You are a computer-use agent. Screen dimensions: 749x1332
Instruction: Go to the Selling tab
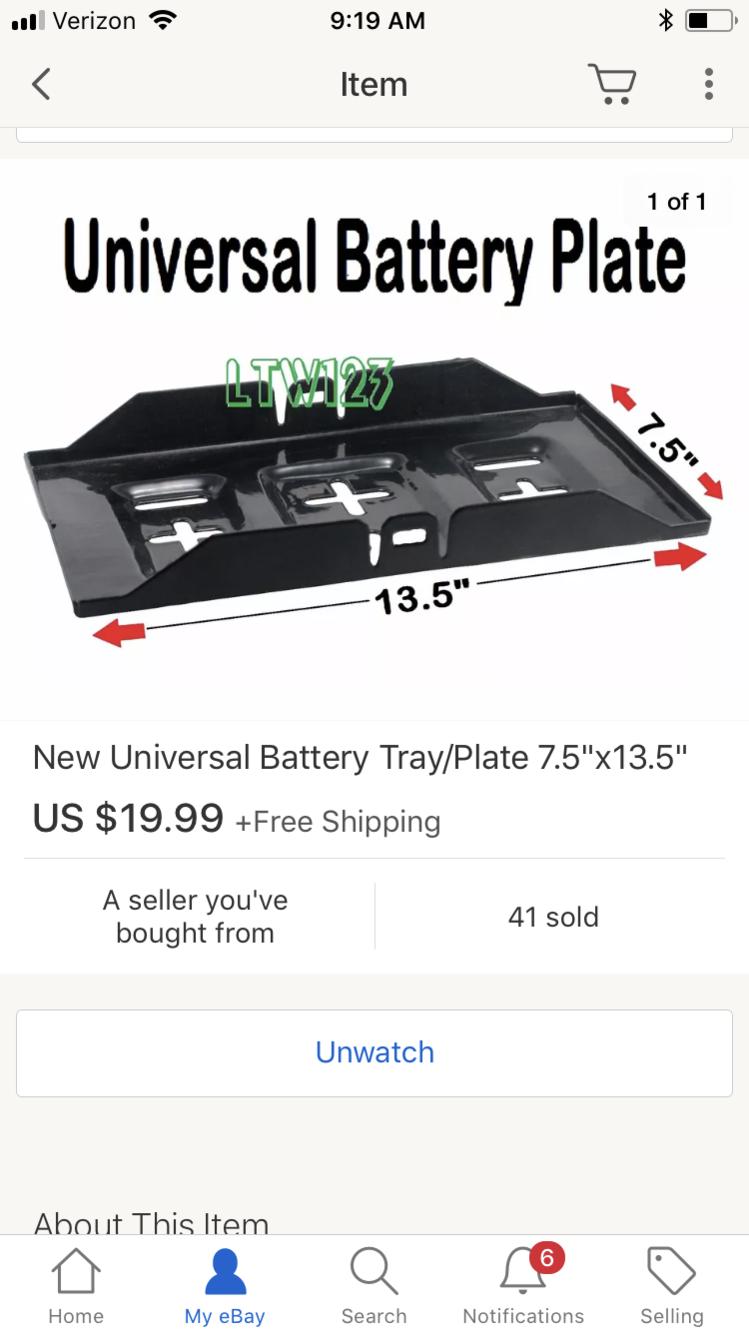[672, 1286]
